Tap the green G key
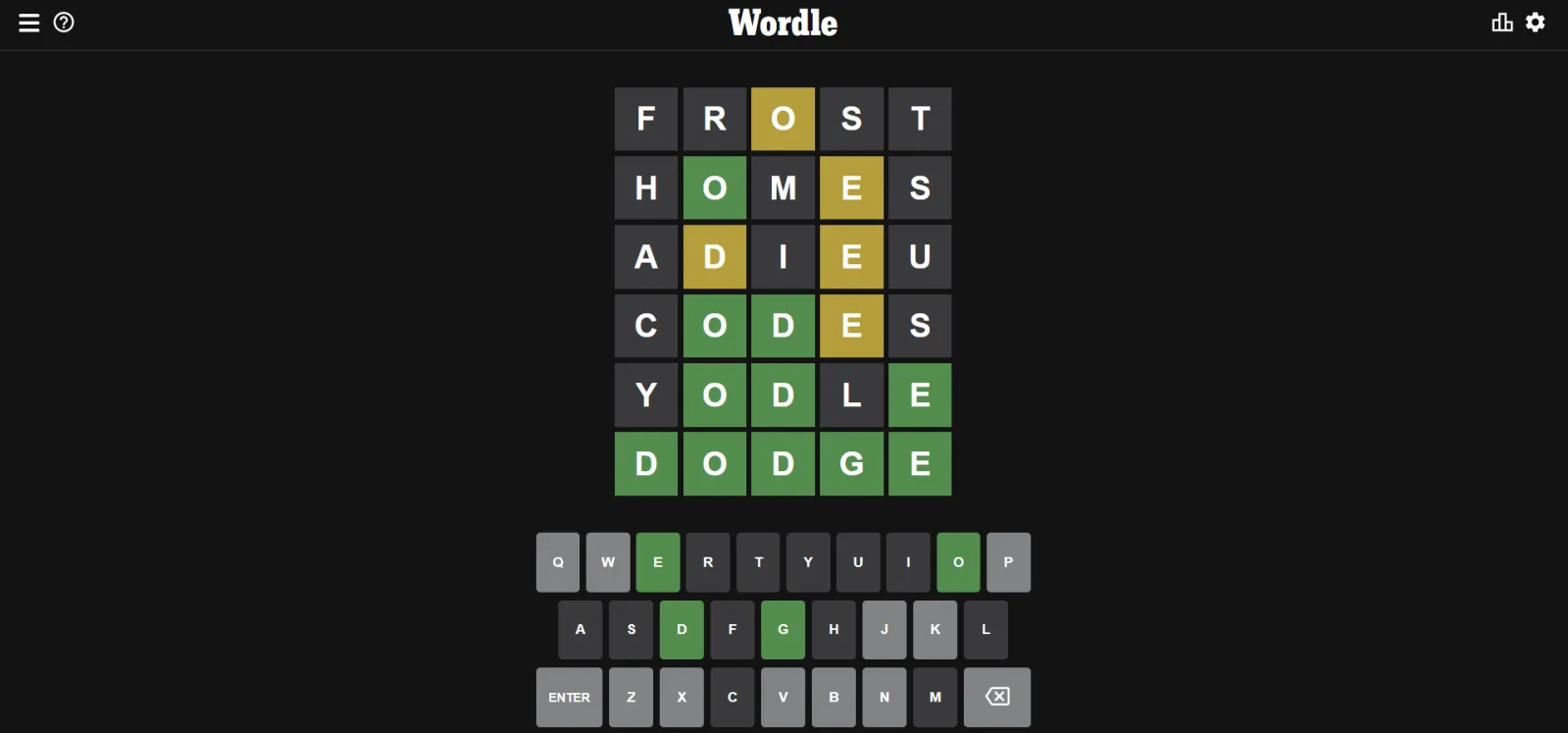This screenshot has width=1568, height=733. (783, 630)
